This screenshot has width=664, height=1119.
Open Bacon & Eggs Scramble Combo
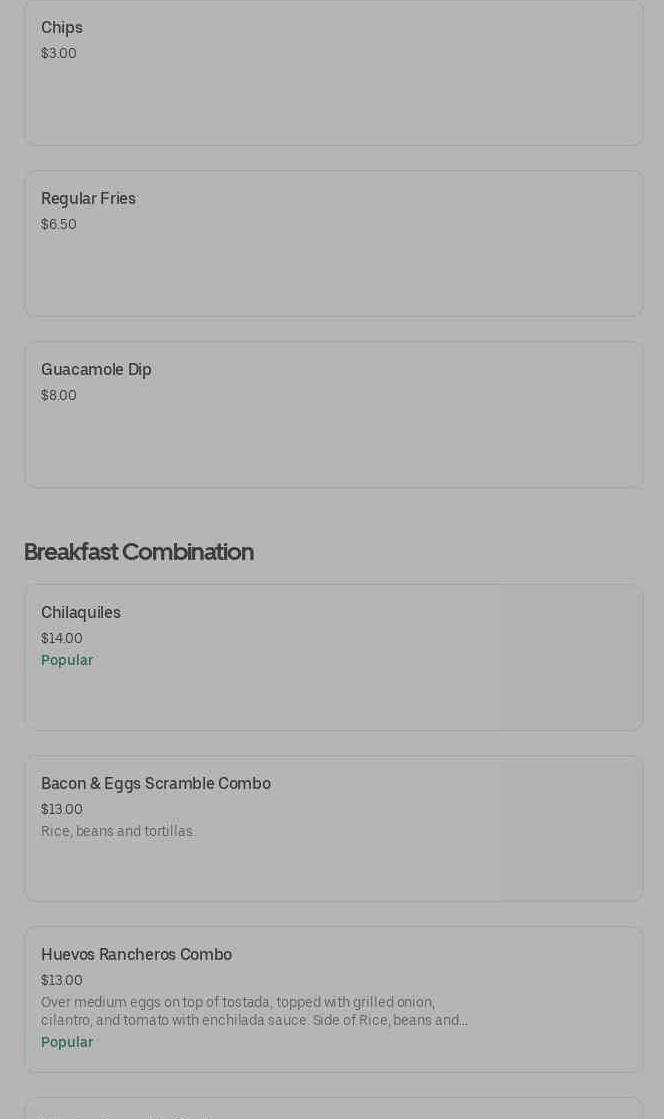tap(333, 828)
